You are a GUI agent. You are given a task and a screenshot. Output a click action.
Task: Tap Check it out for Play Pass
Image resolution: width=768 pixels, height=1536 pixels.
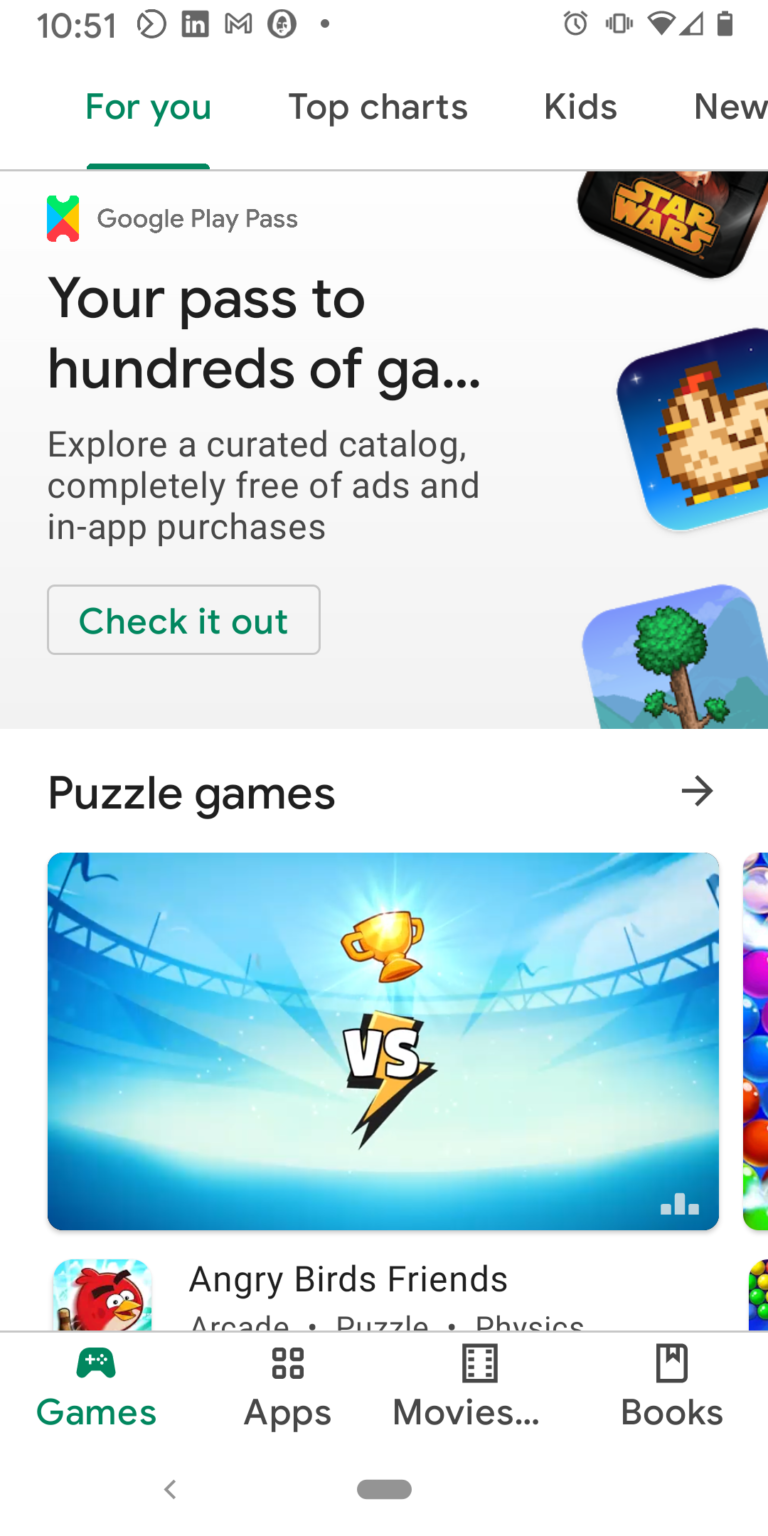coord(184,620)
